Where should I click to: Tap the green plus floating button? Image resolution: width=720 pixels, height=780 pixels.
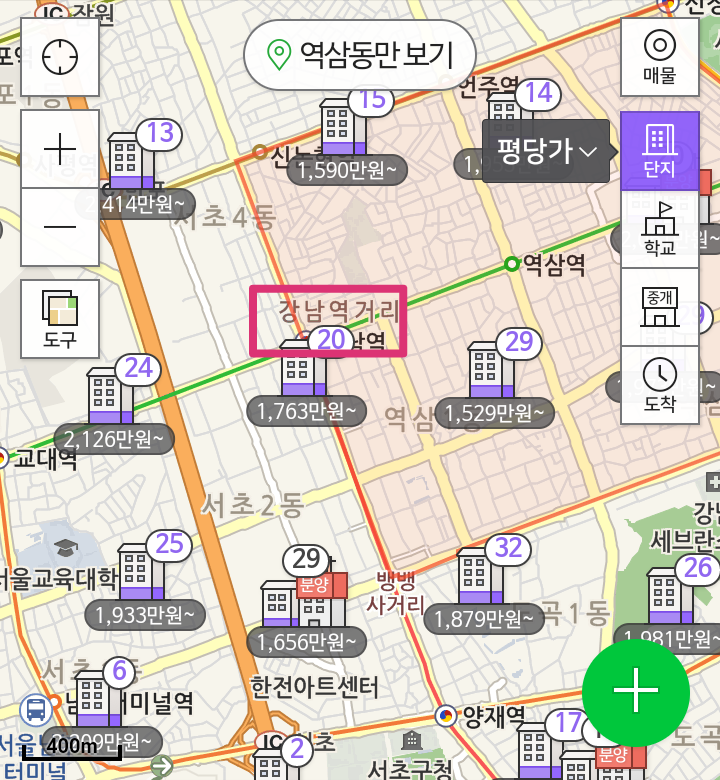635,692
